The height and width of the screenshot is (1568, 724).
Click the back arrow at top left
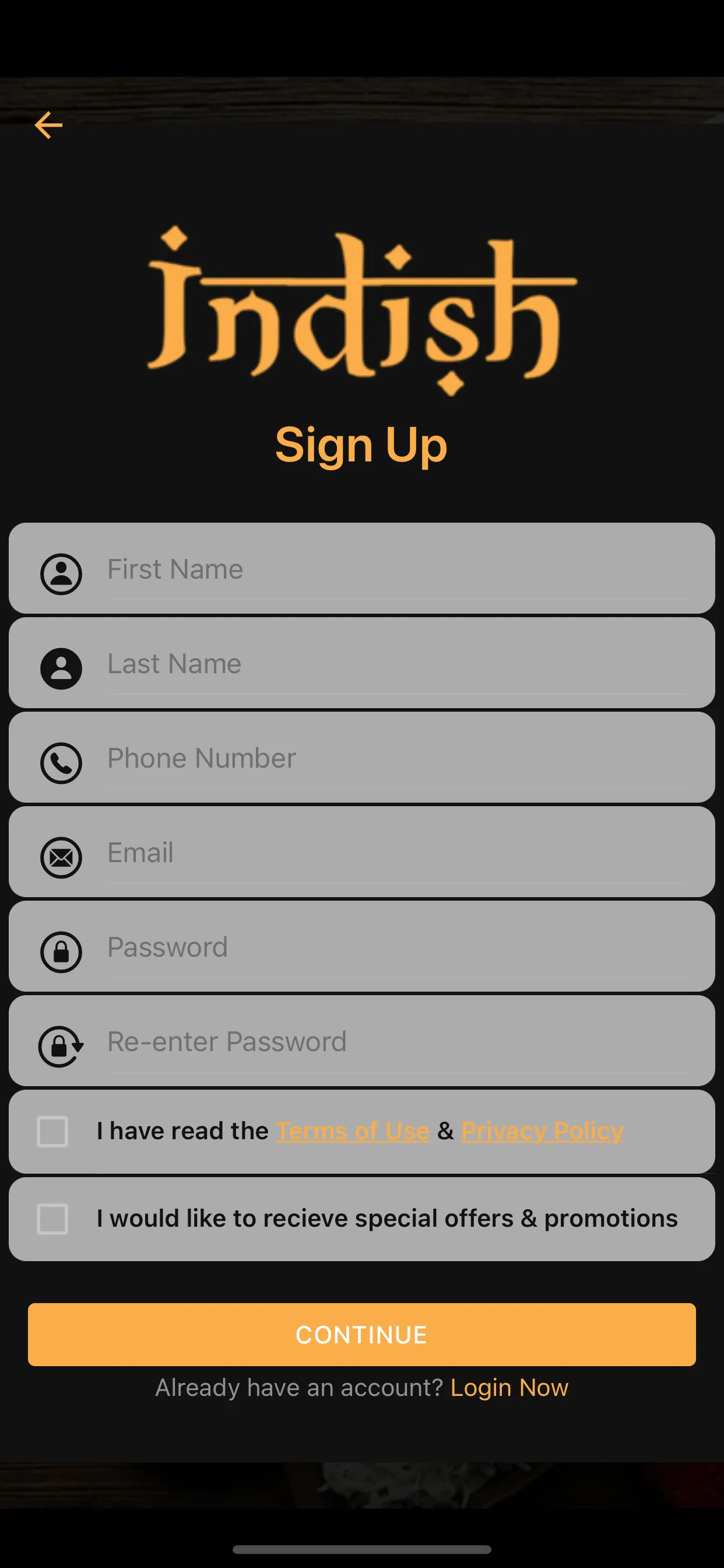tap(48, 125)
